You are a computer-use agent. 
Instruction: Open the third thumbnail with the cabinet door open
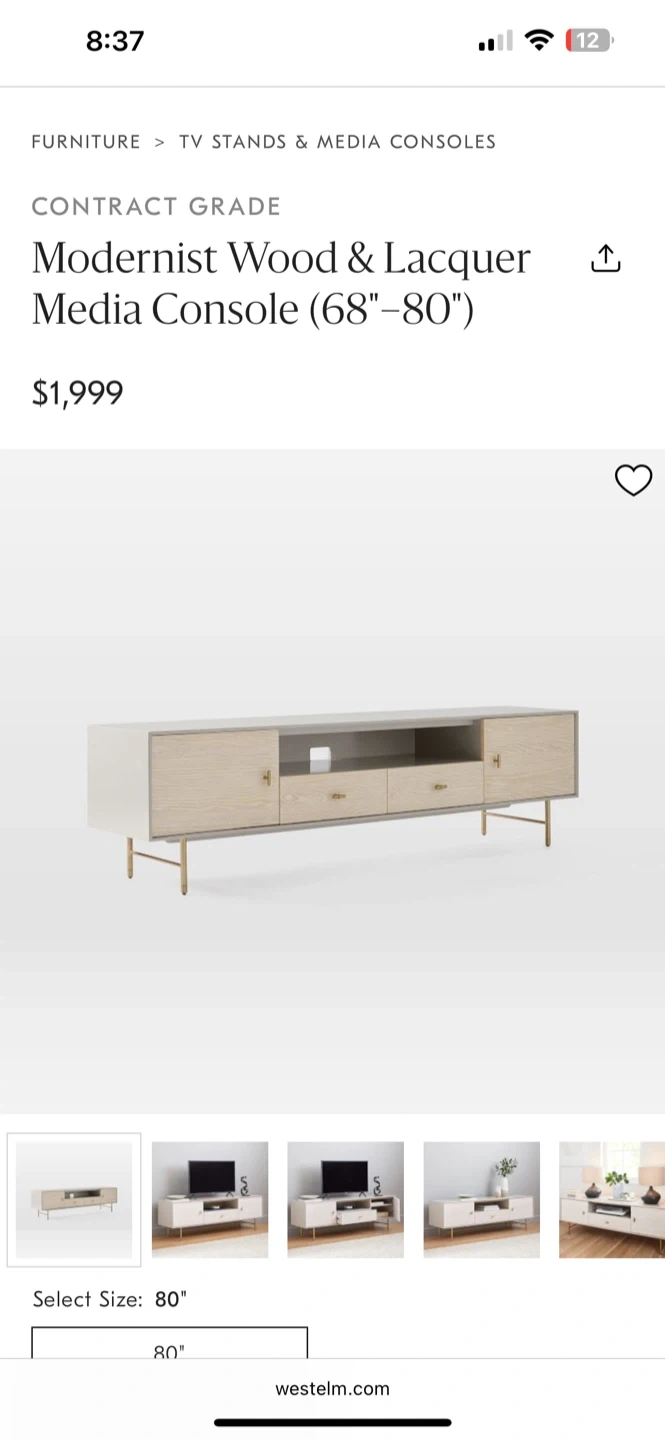(x=346, y=1199)
